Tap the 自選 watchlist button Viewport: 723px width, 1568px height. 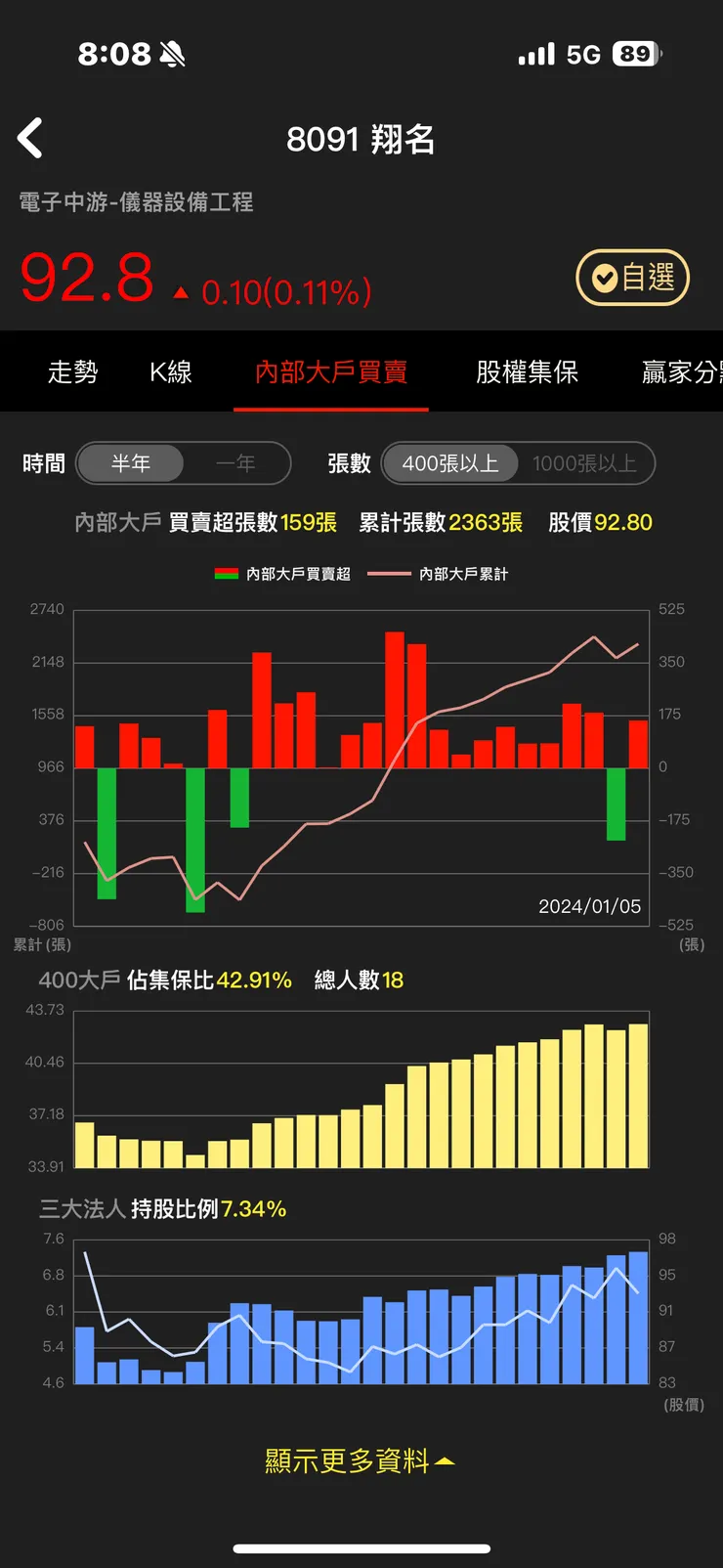click(x=631, y=278)
